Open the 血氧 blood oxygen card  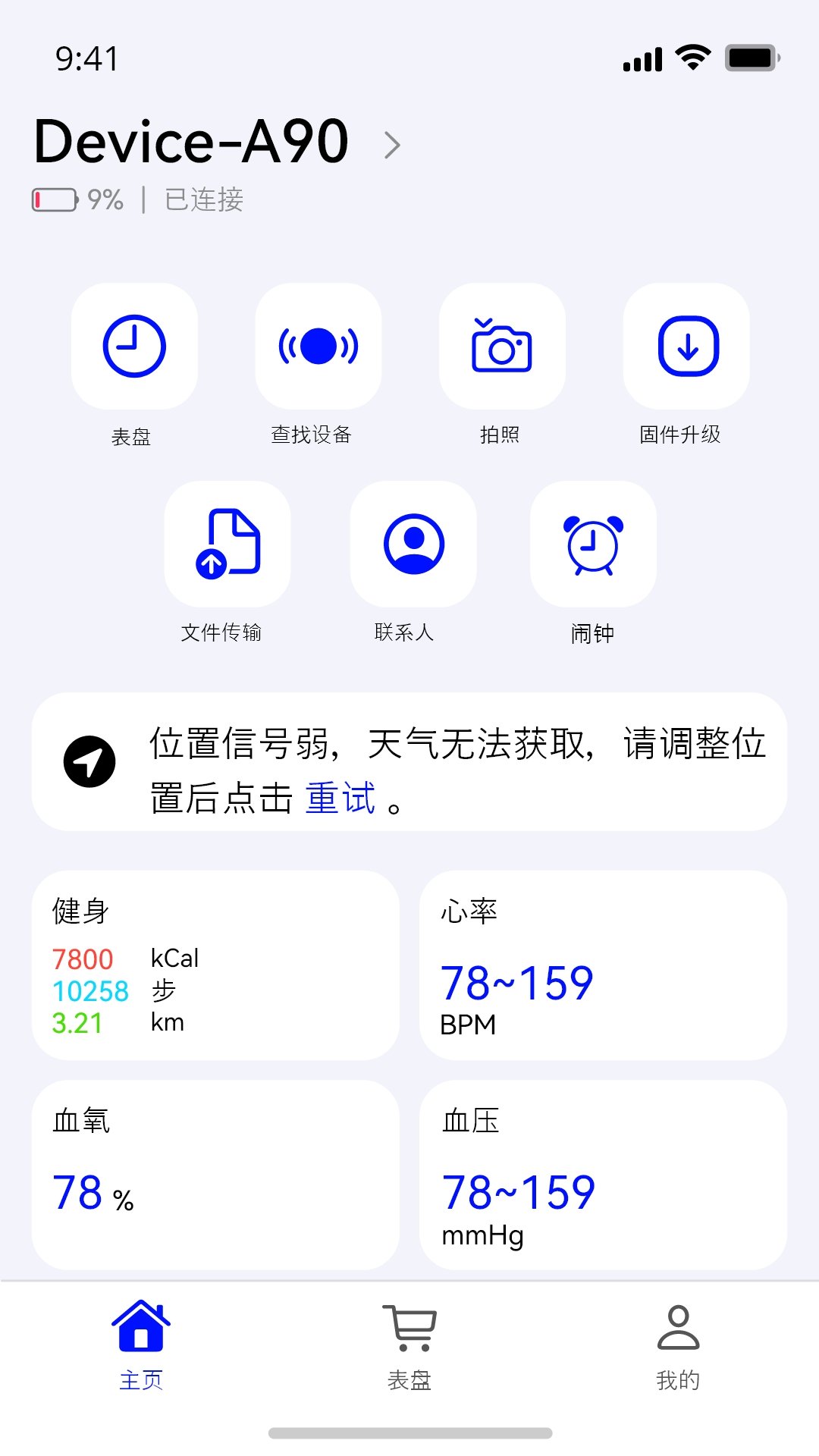tap(215, 1174)
